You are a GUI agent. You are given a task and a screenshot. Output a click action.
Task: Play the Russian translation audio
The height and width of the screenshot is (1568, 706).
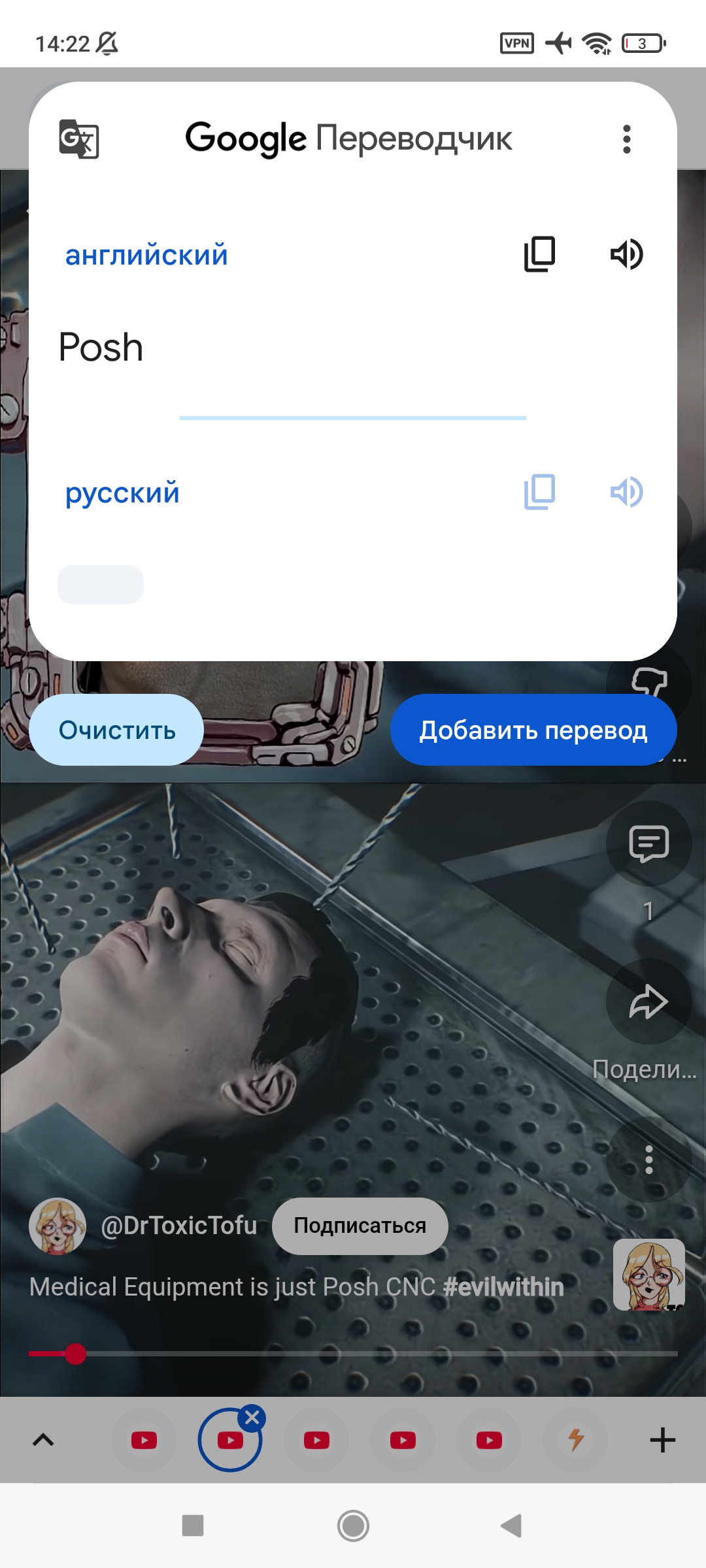tap(626, 492)
